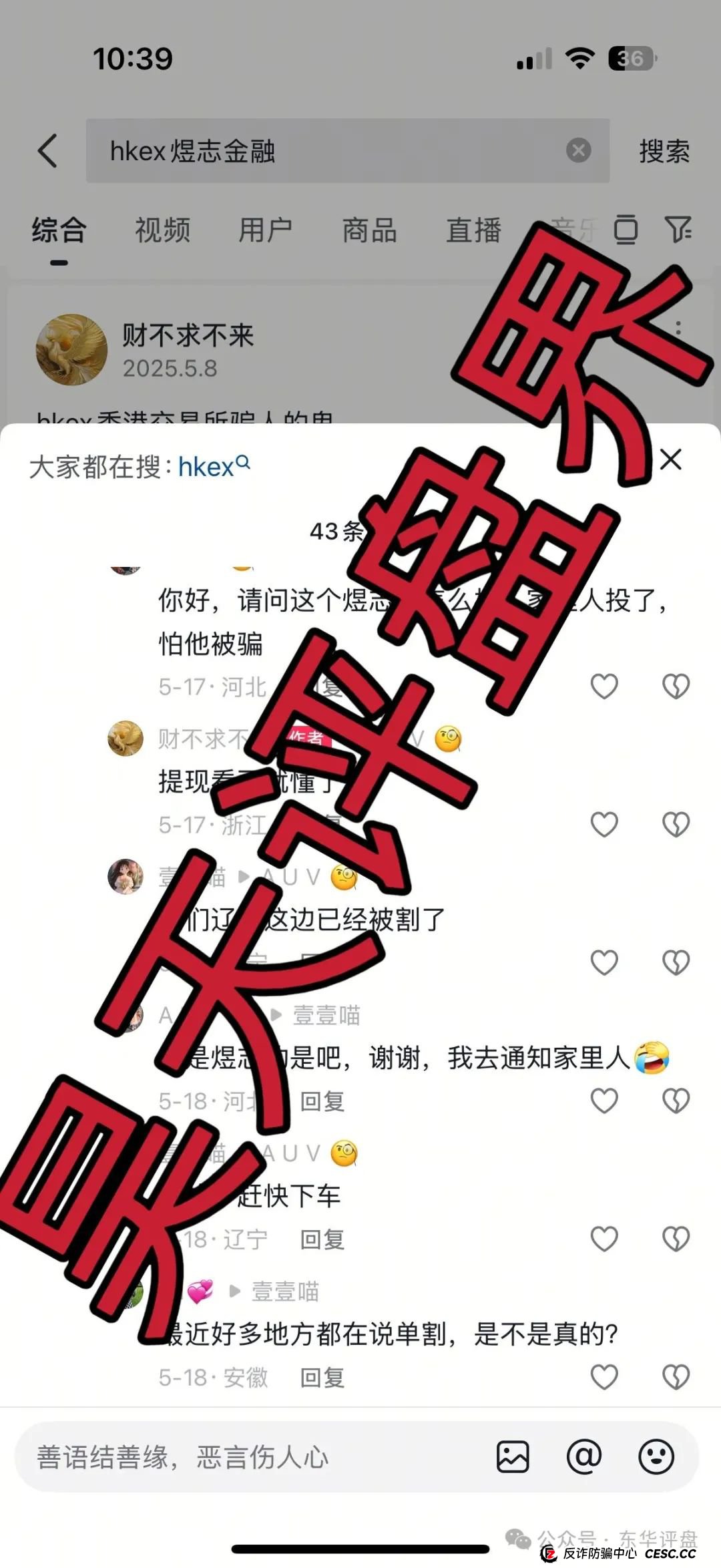Image resolution: width=721 pixels, height=1568 pixels.
Task: Switch to the 视频 tab
Action: (x=162, y=230)
